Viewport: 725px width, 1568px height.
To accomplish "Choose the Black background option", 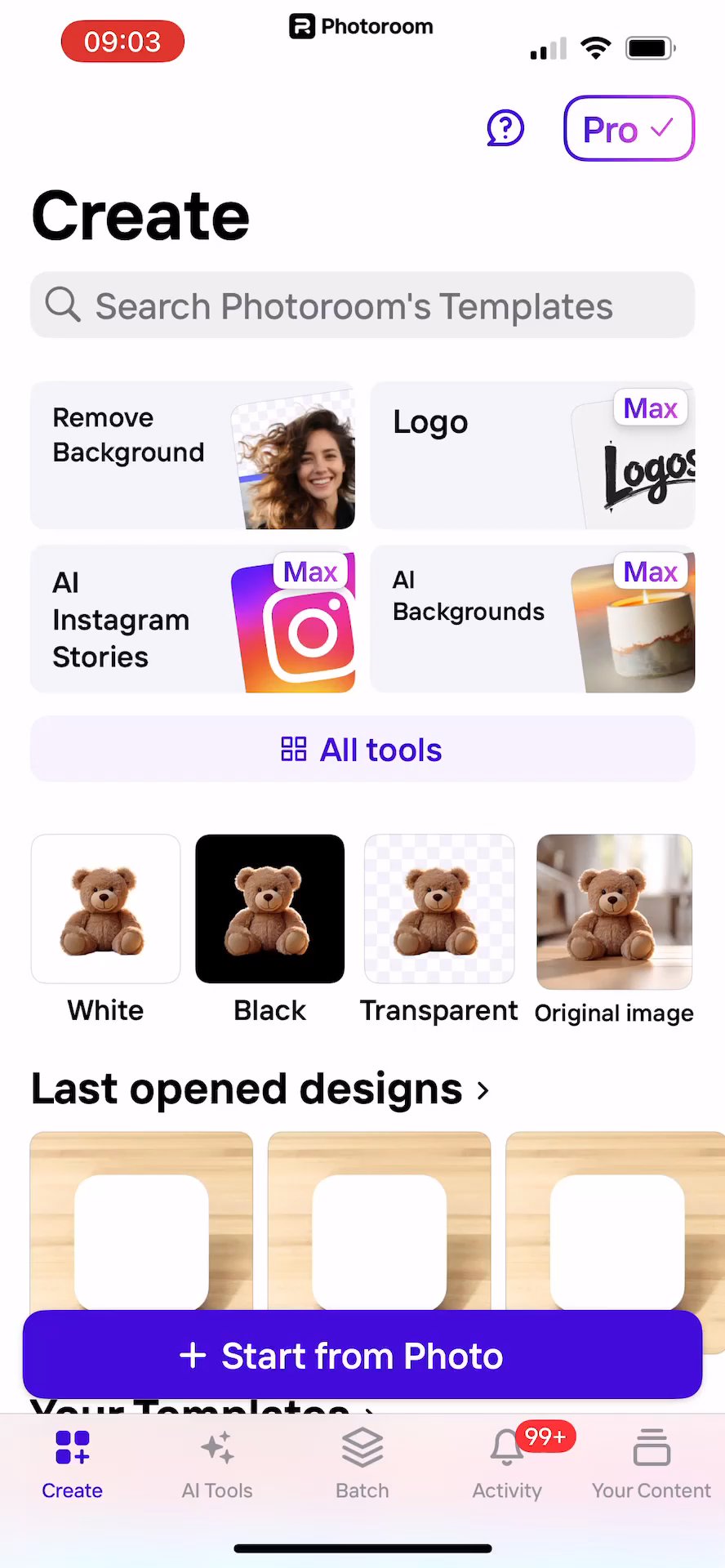I will (x=270, y=909).
